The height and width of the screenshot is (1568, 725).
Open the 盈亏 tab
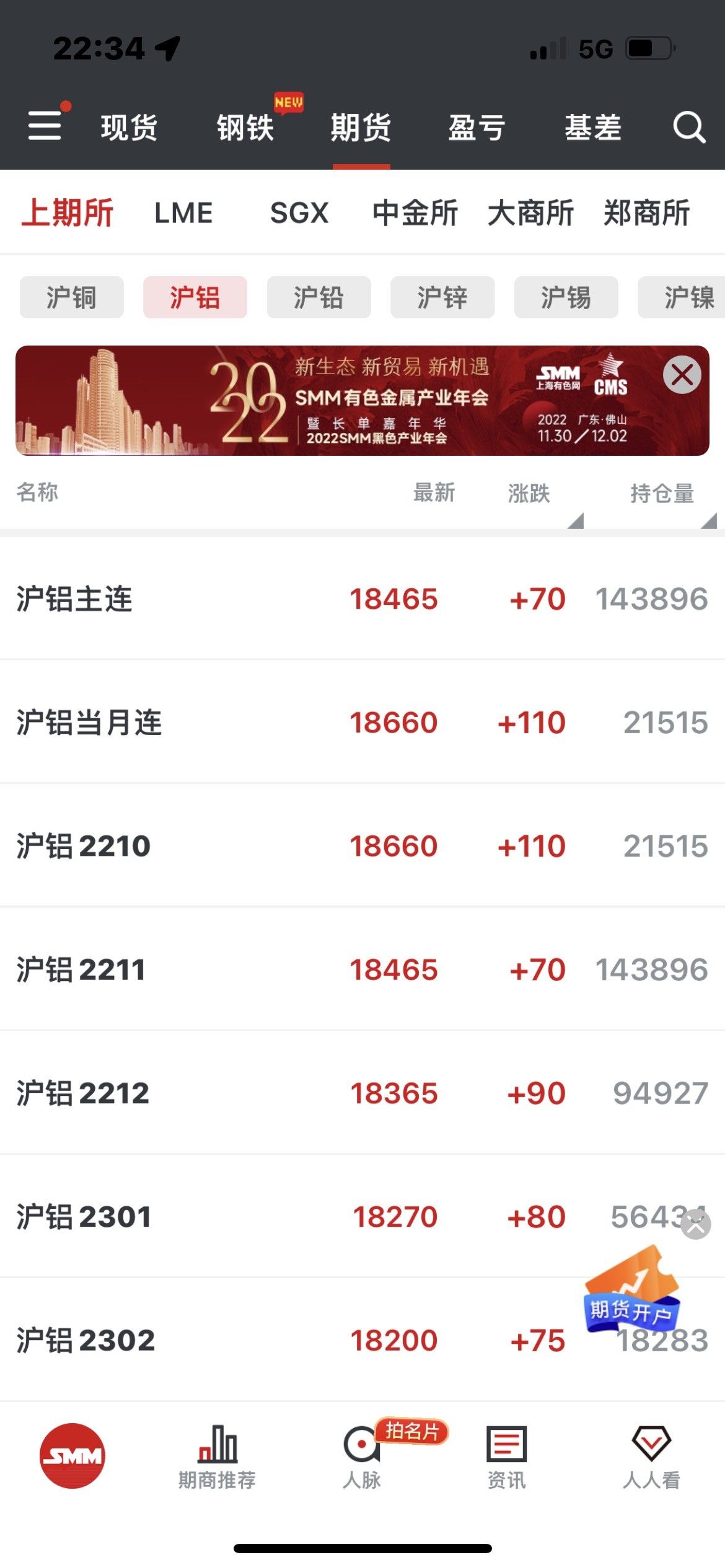click(x=477, y=128)
